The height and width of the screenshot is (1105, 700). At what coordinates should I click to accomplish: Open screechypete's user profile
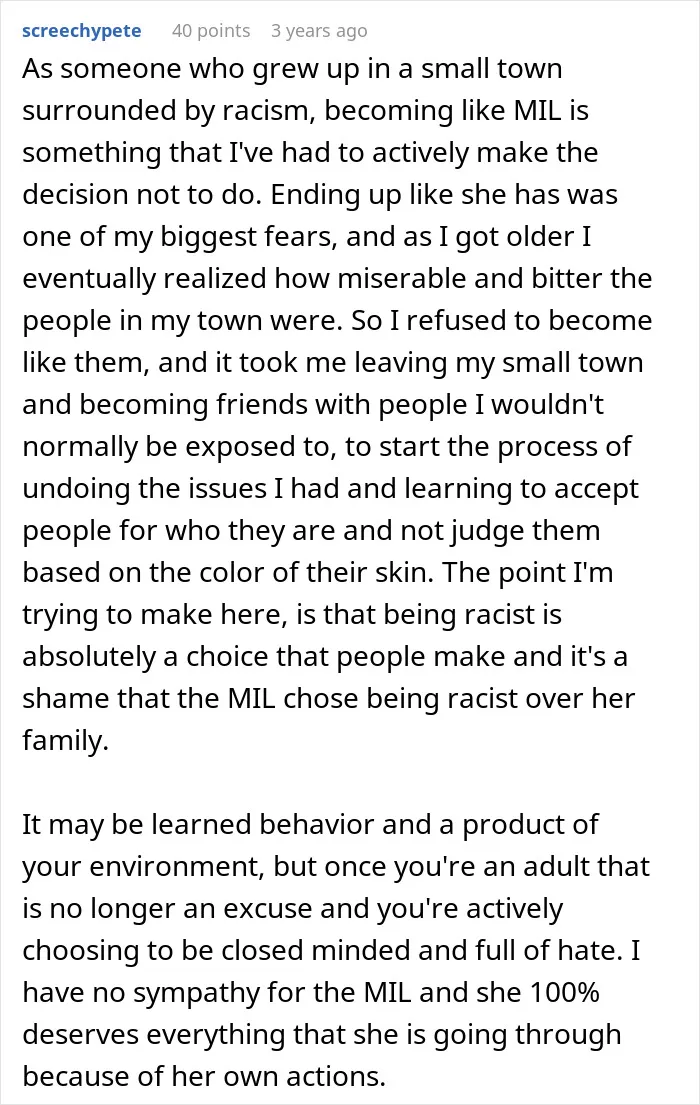(x=82, y=32)
